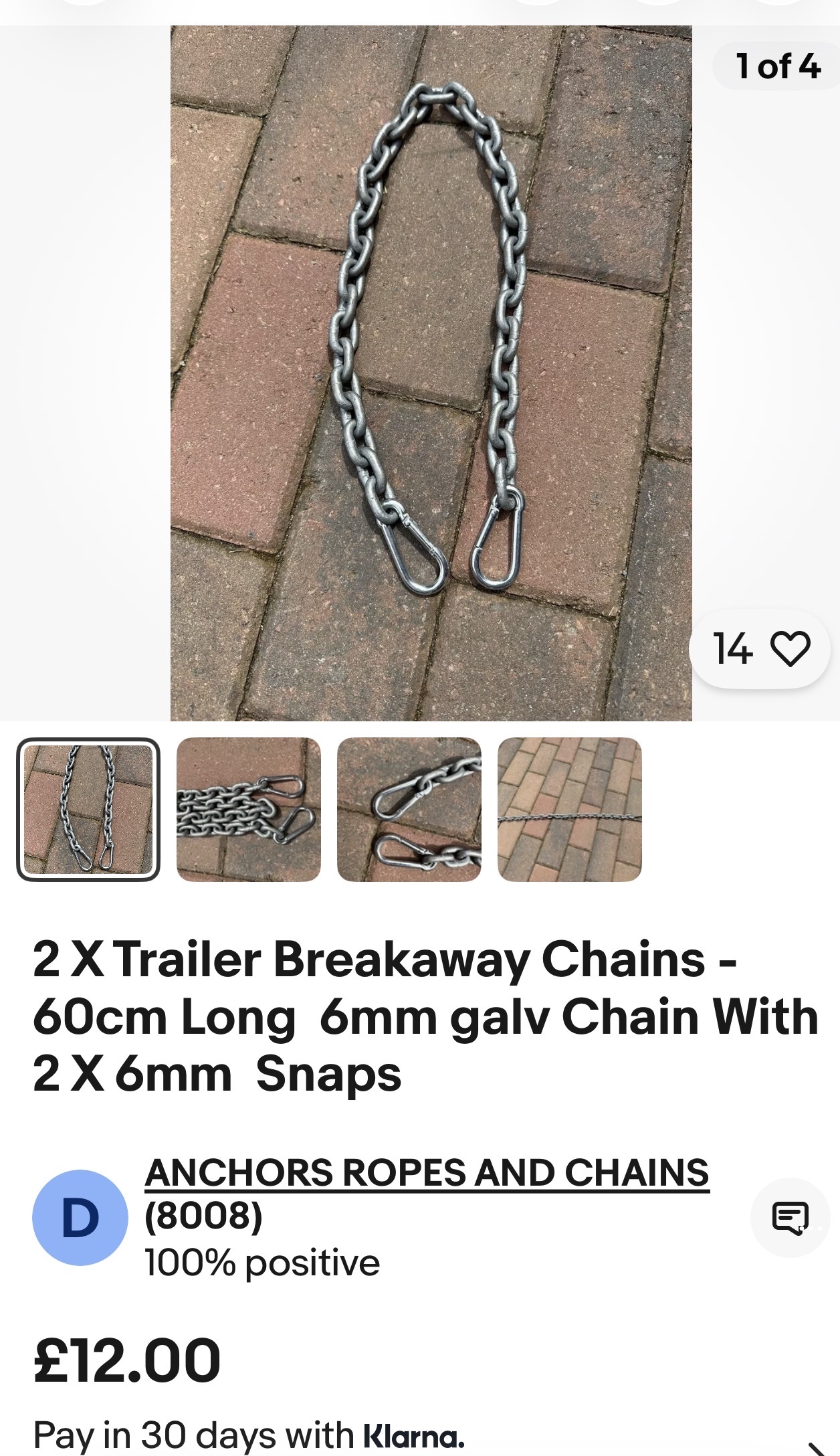View the third thumbnail of snap hooks

409,809
